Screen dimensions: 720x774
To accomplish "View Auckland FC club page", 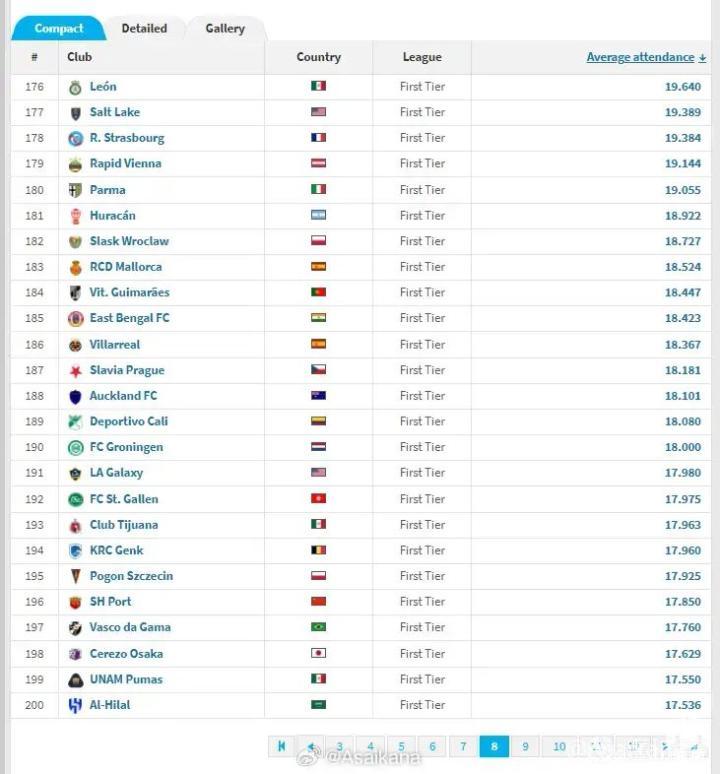I will (x=123, y=396).
